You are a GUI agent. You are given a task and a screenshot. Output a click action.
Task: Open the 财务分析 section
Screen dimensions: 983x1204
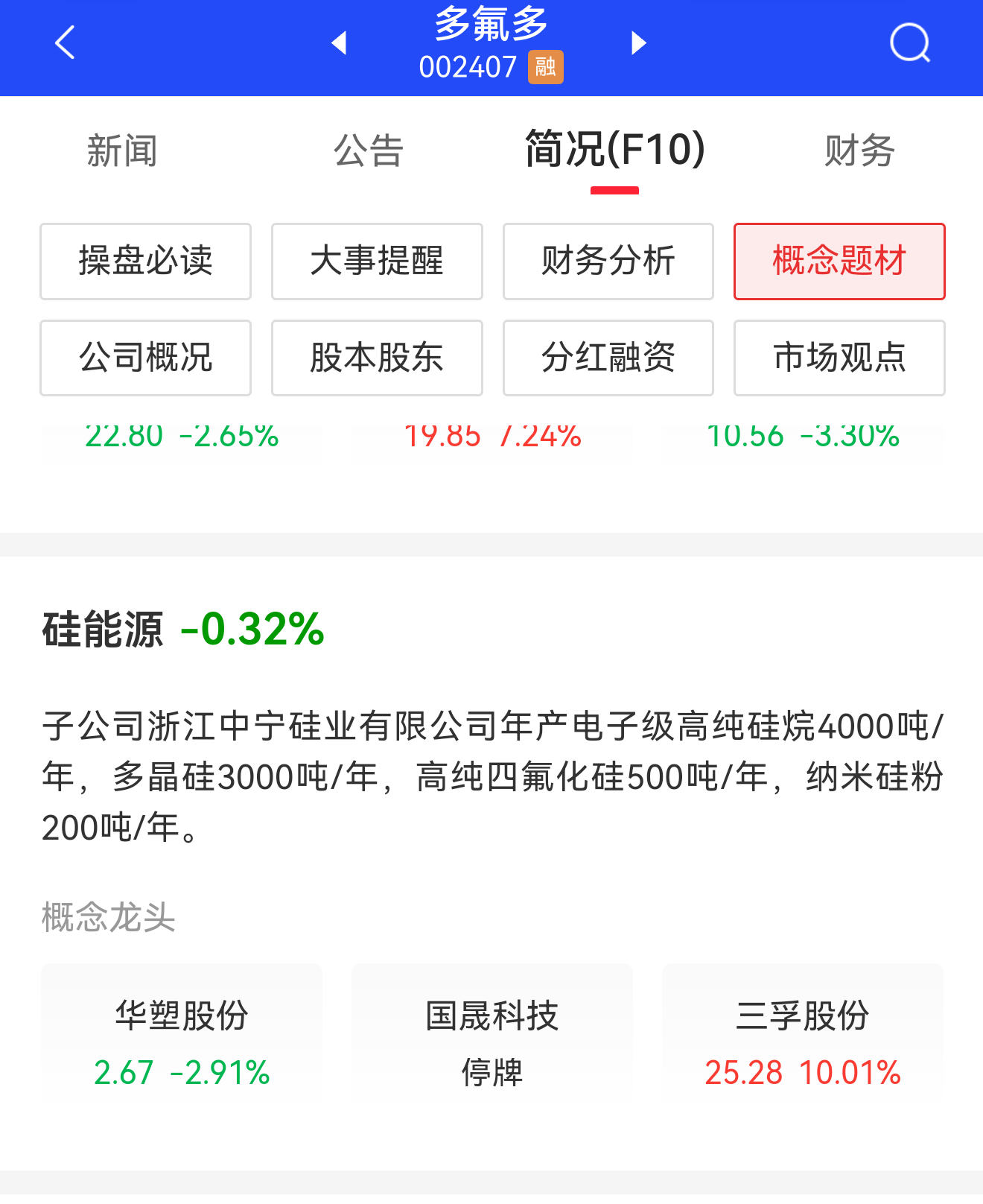pos(608,262)
